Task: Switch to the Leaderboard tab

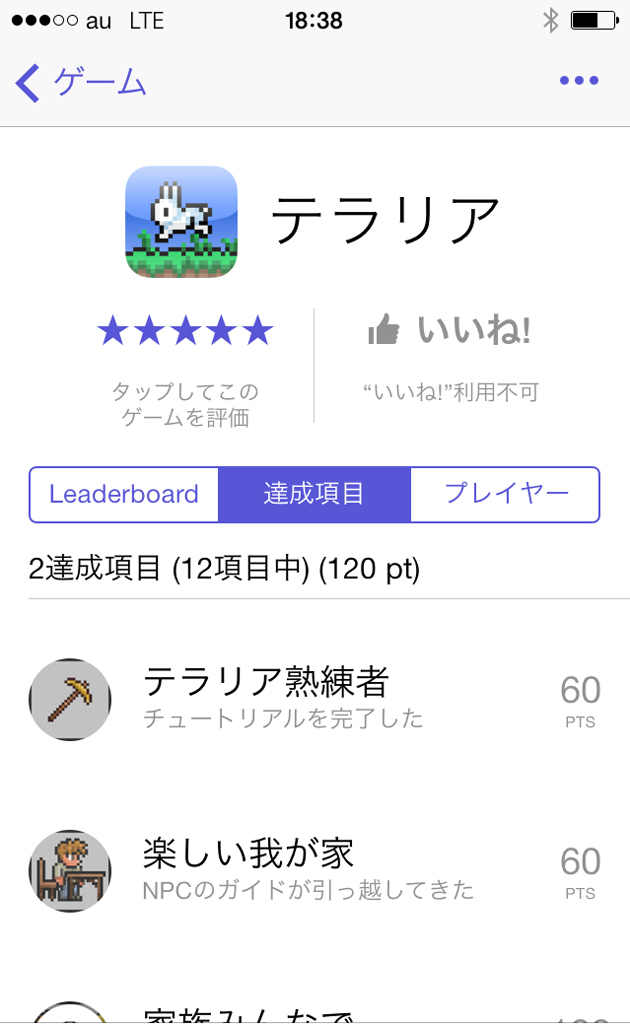Action: click(x=124, y=494)
